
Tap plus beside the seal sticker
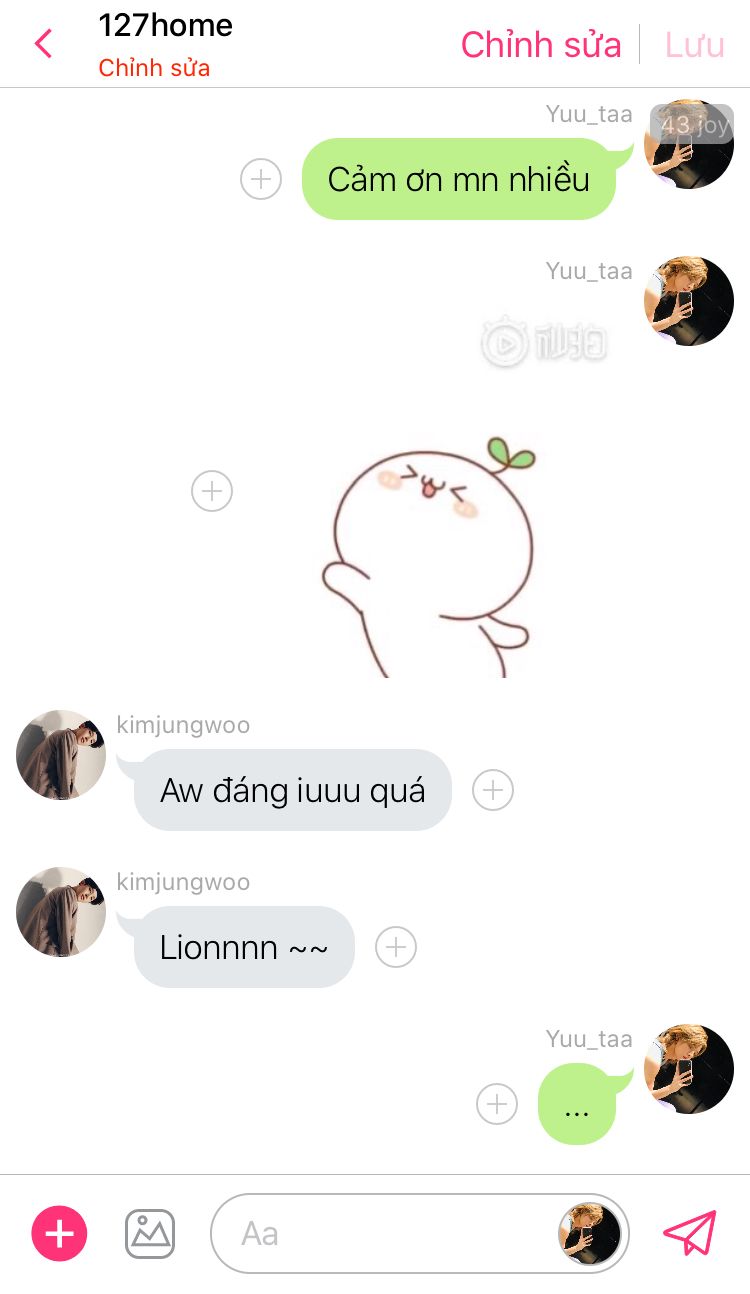pos(212,491)
